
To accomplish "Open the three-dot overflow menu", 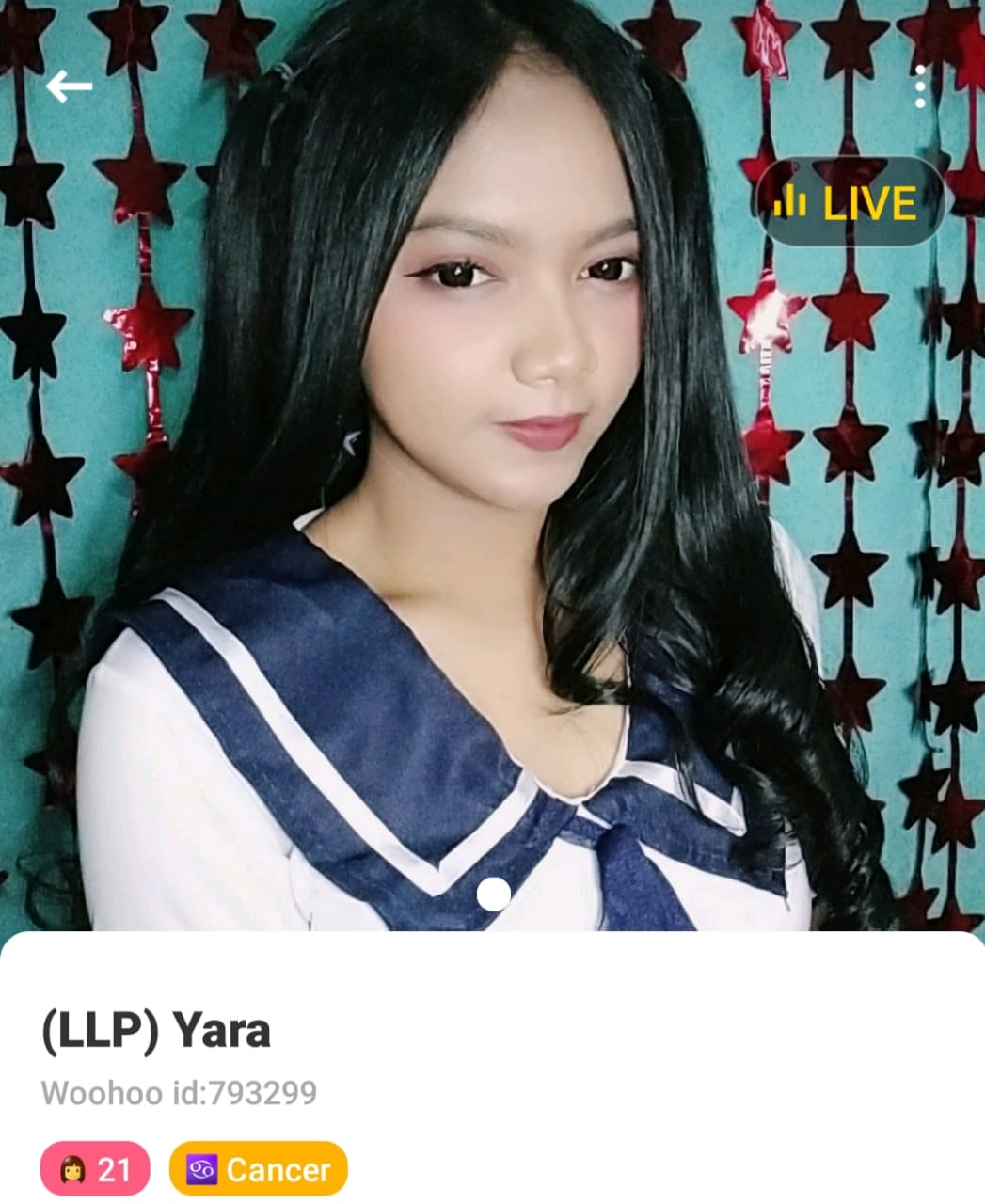I will pos(920,87).
